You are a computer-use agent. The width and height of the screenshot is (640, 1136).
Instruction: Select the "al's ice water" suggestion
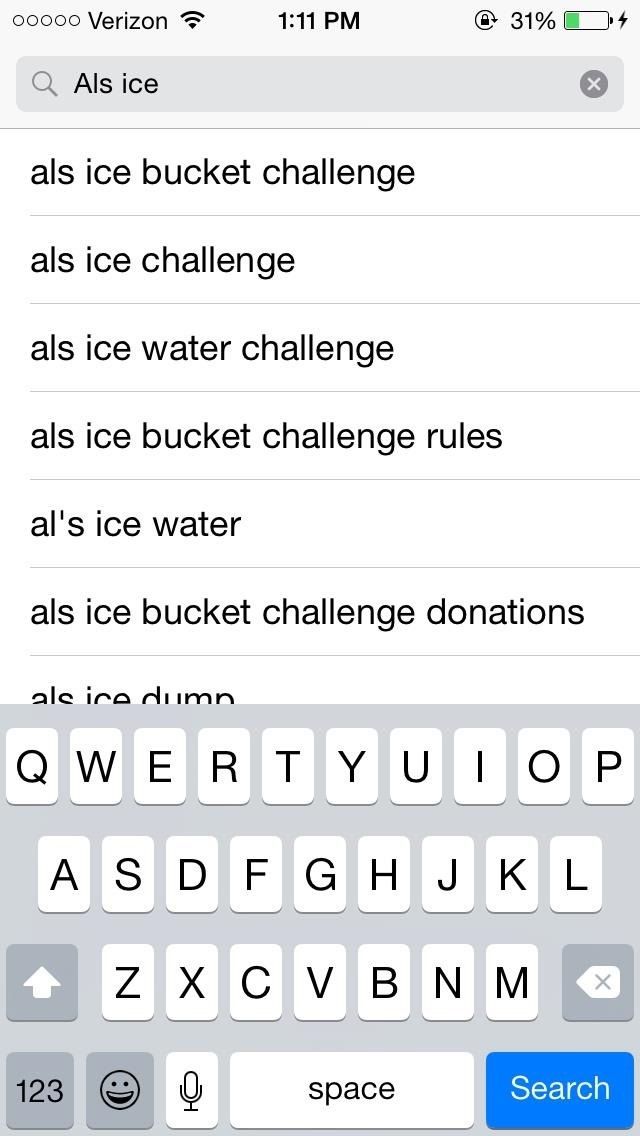pos(136,524)
